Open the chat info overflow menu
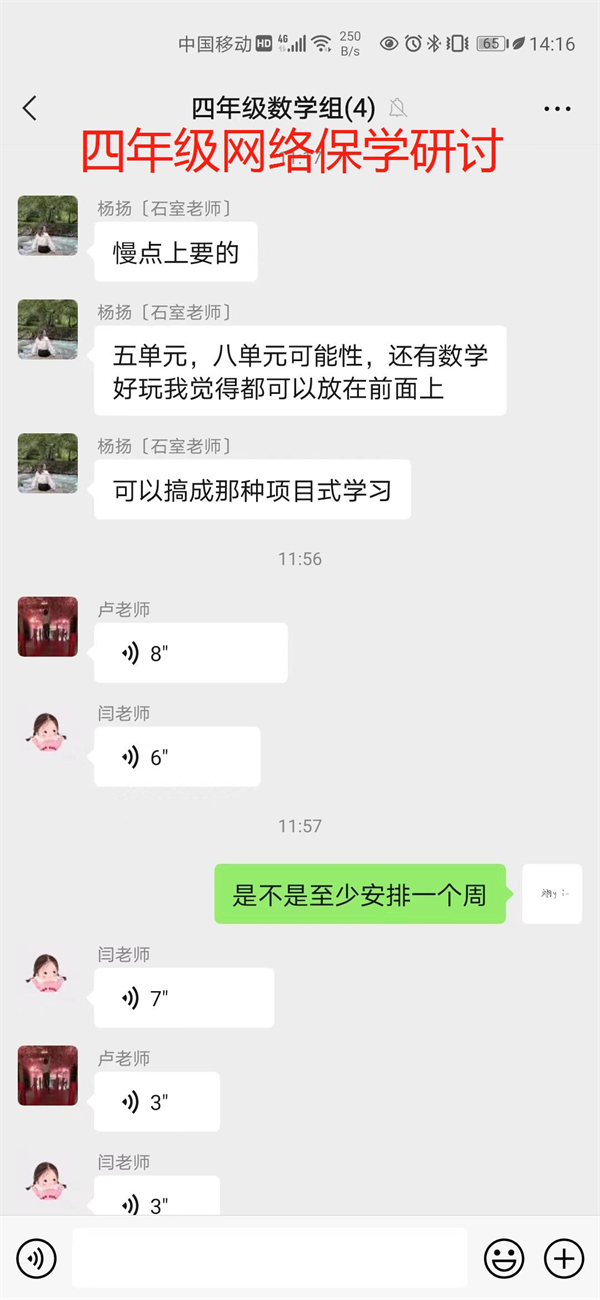600x1300 pixels. (557, 108)
